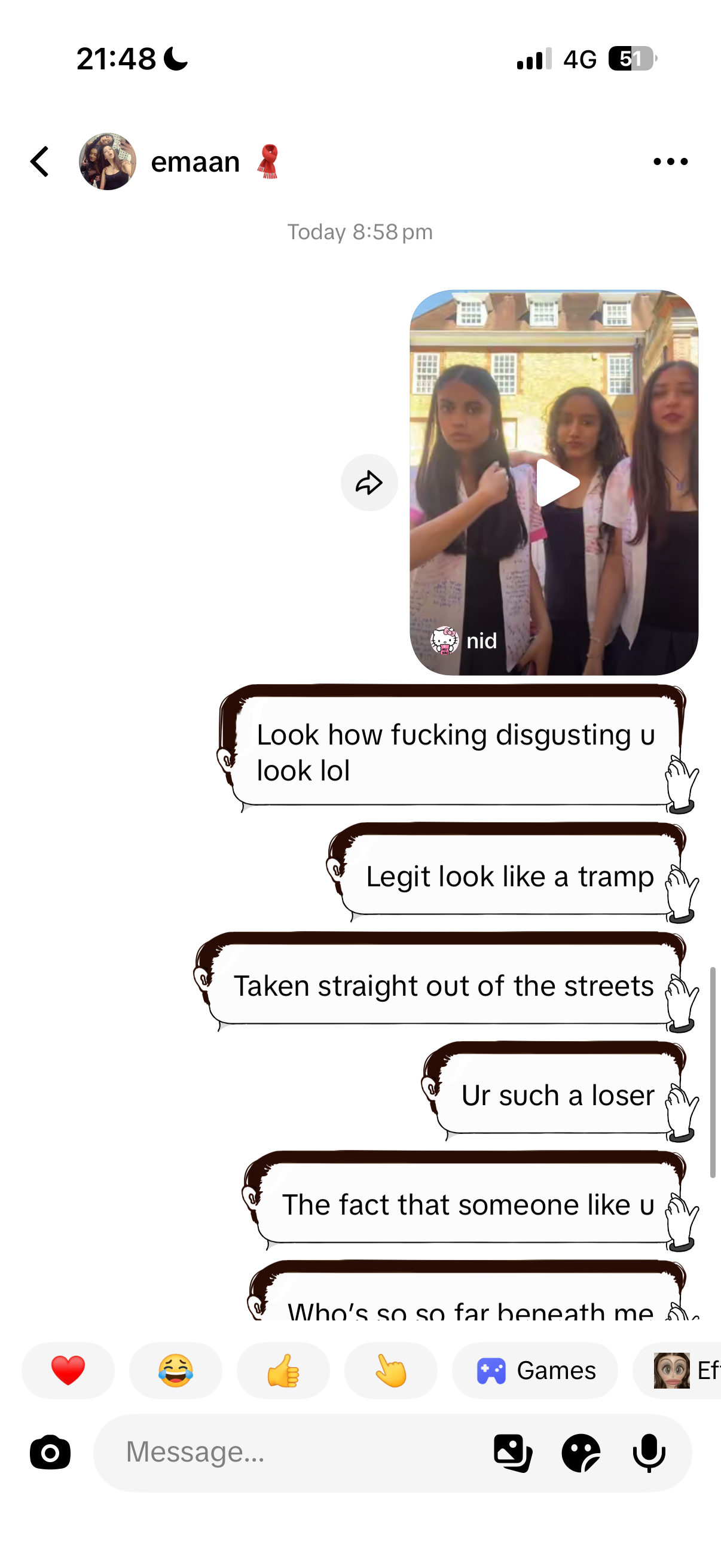Focus the Message text field
721x1568 pixels.
[292, 1453]
